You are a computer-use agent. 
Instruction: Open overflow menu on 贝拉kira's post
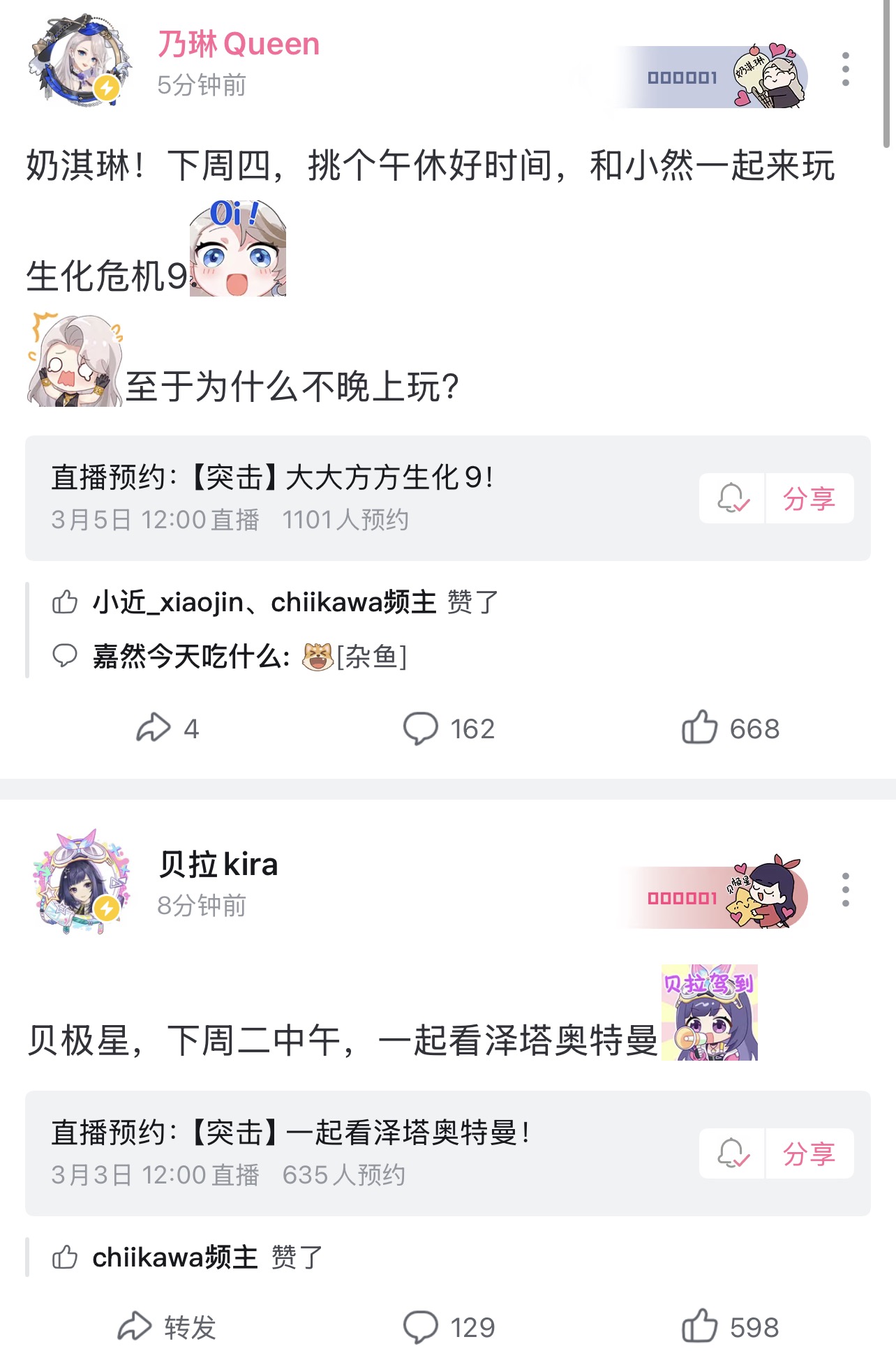(x=845, y=890)
